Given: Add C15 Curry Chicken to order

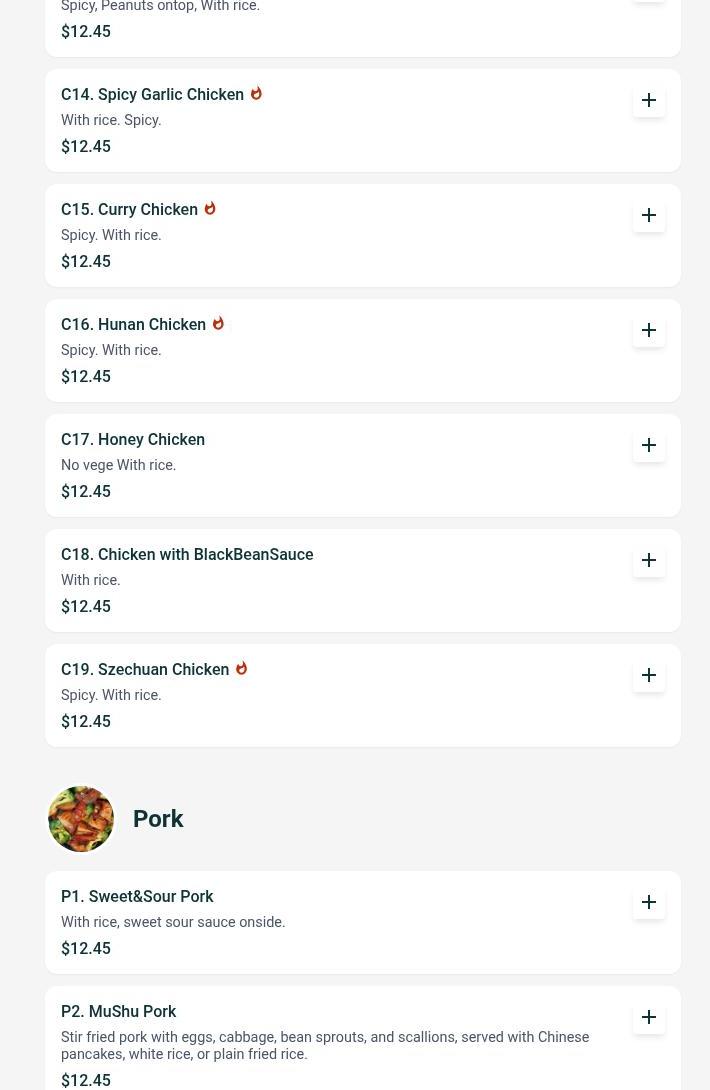Looking at the screenshot, I should tap(649, 215).
